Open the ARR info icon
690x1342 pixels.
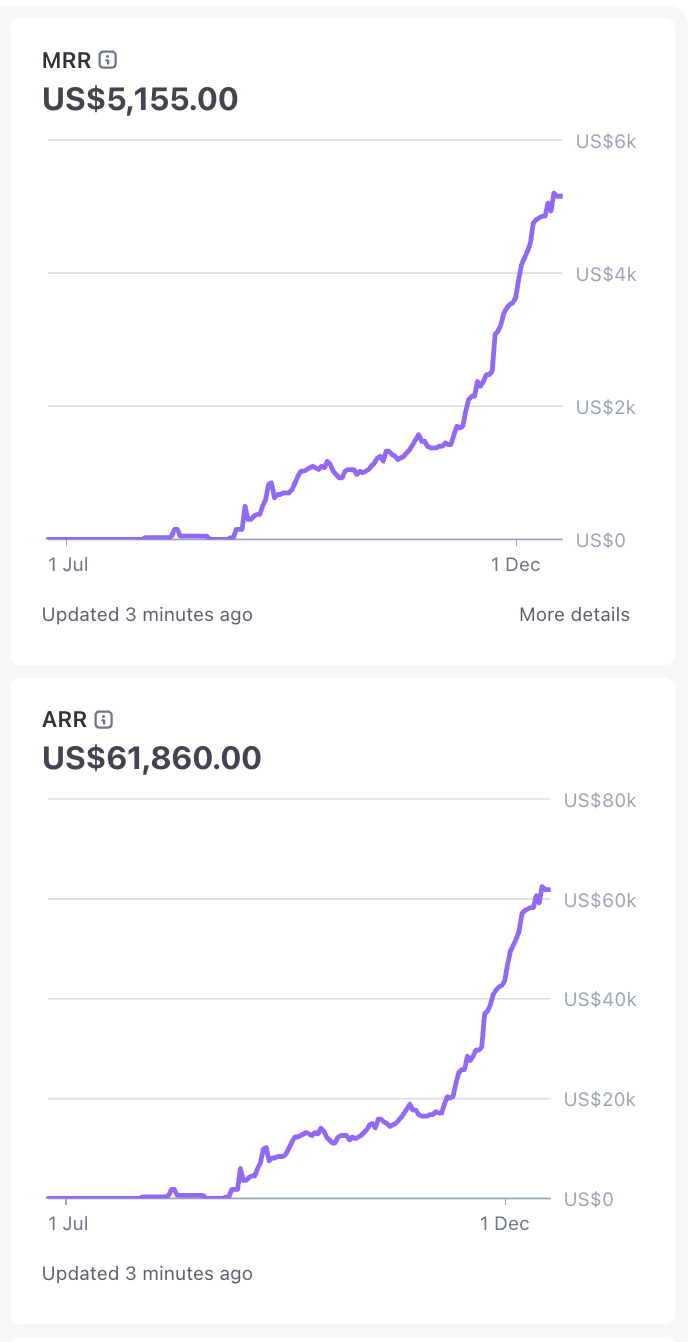pos(104,719)
